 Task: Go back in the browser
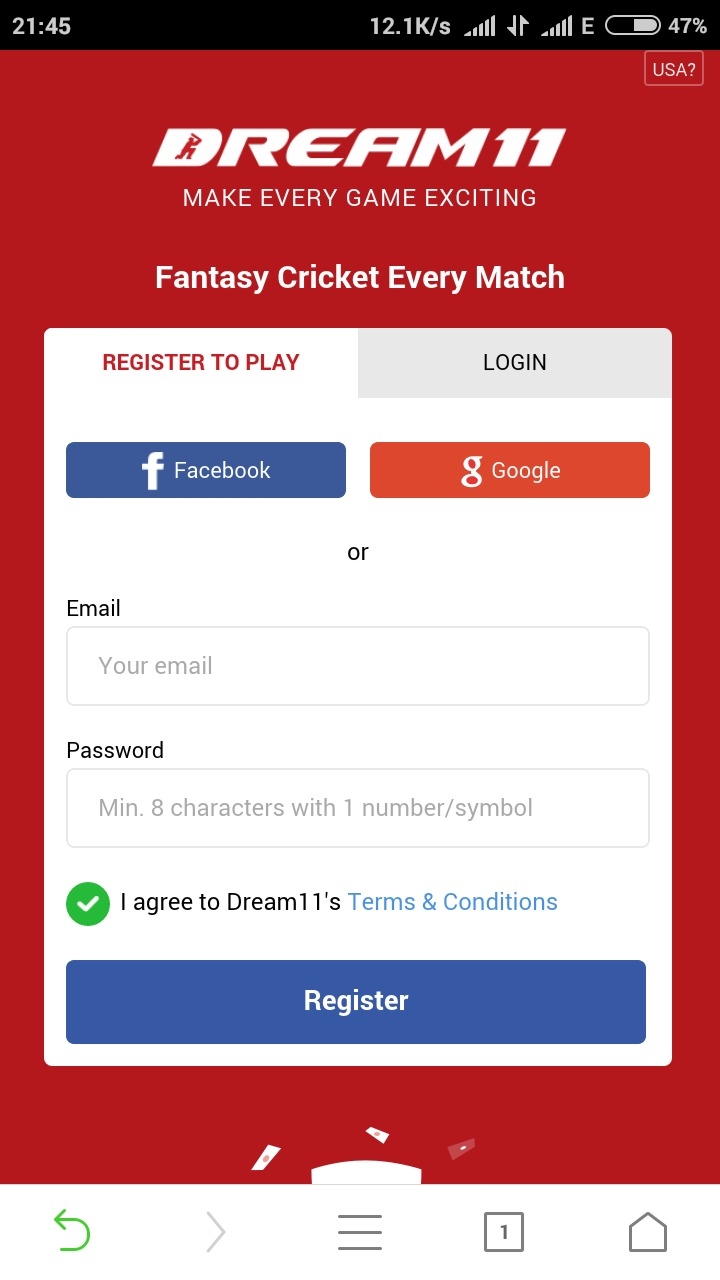tap(71, 1231)
